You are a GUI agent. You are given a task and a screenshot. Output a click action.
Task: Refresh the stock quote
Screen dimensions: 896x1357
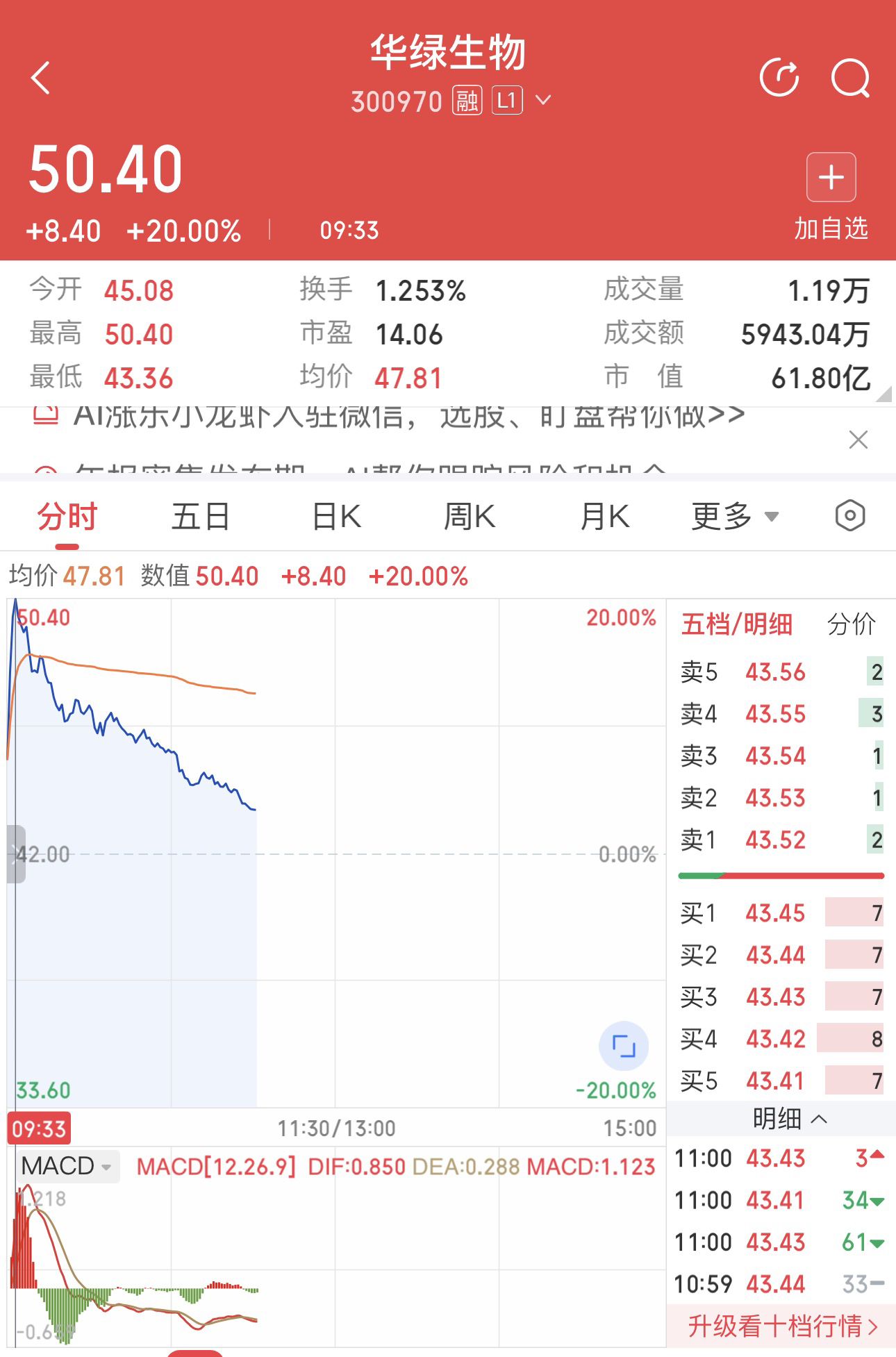(x=779, y=77)
